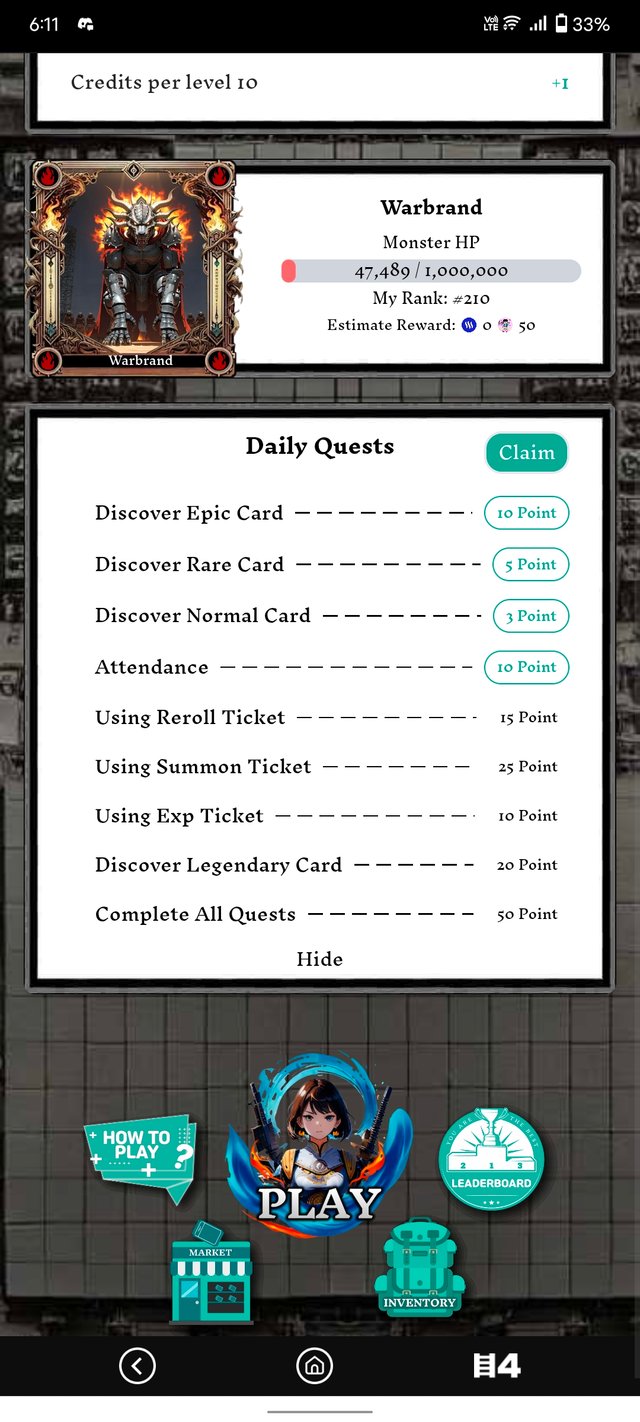
Task: Go back with the browser back arrow
Action: click(137, 1365)
